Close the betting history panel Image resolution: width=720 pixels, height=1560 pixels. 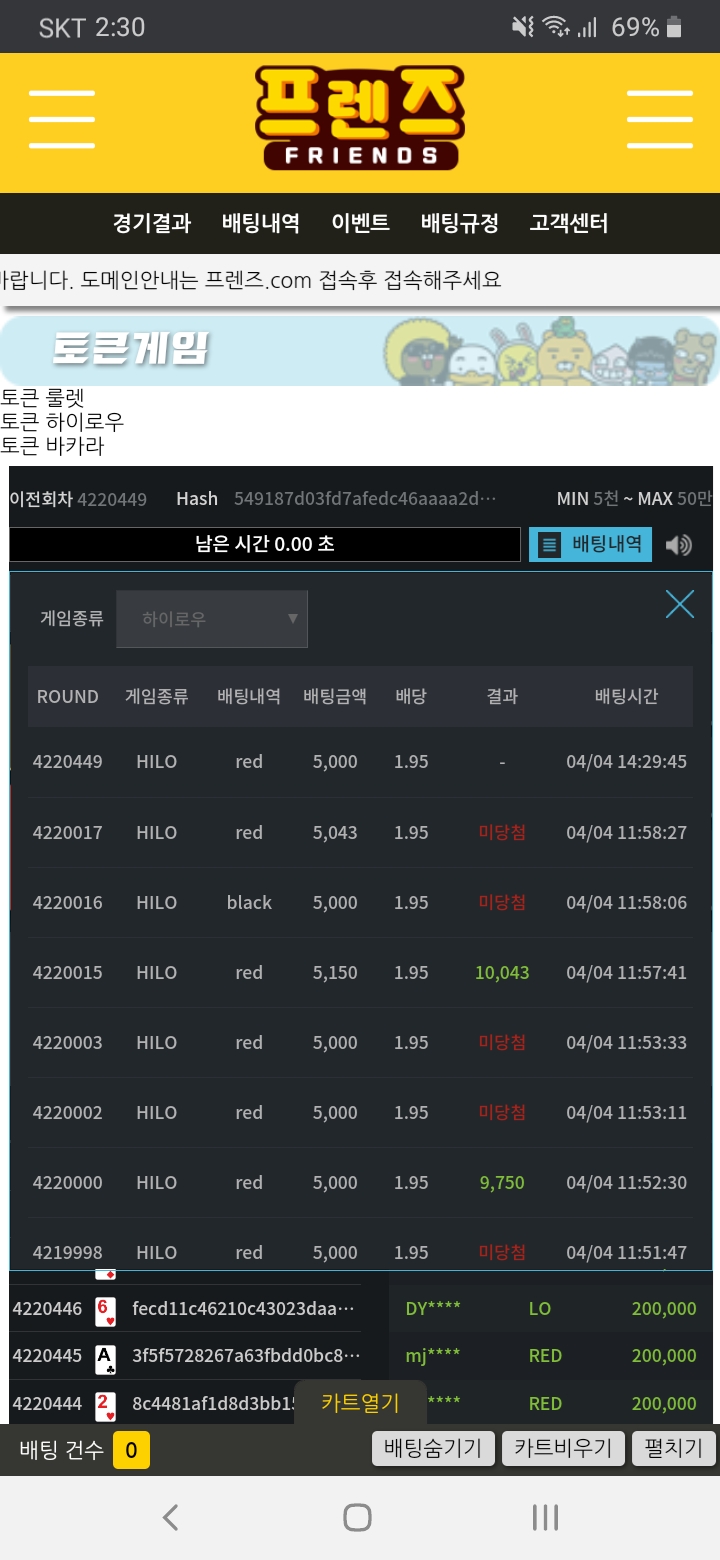point(680,604)
